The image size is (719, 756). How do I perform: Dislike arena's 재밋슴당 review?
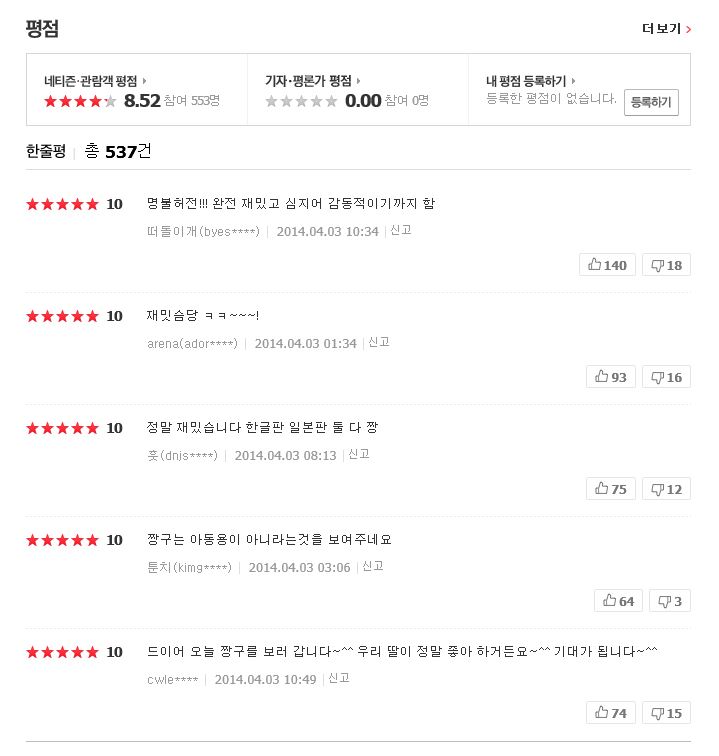666,377
